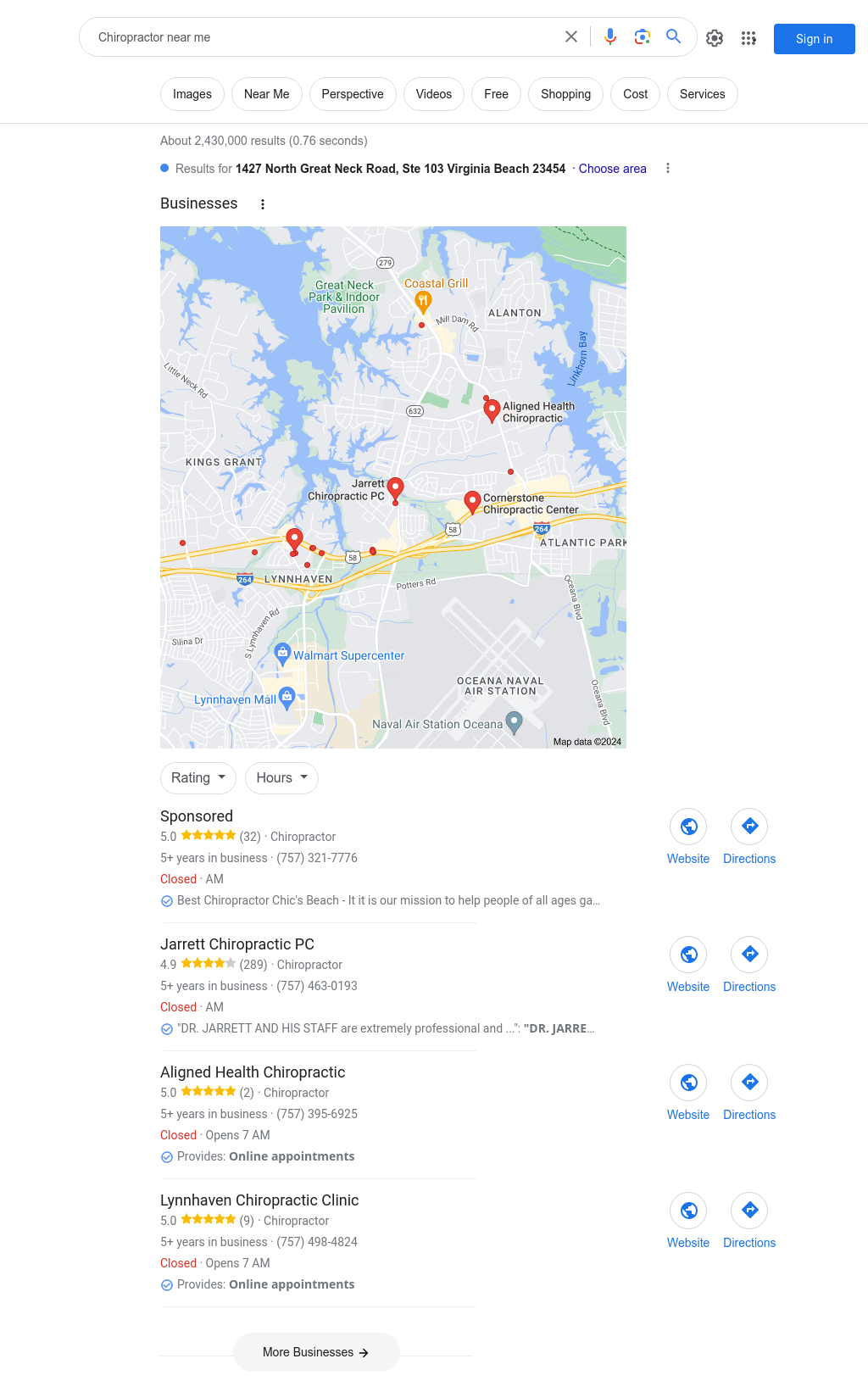Switch to the Videos filter

[x=433, y=94]
